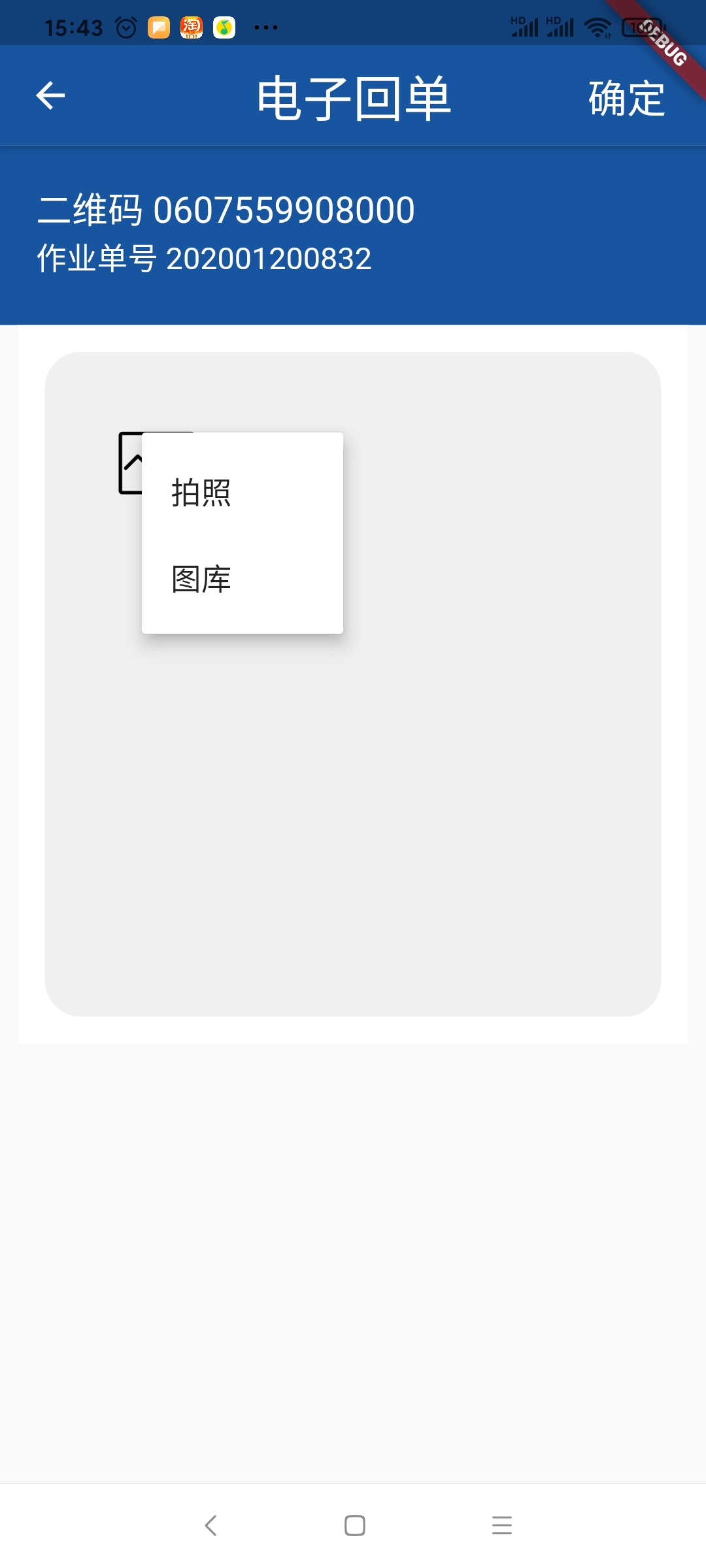Tap the 15:43 clock in status bar
The height and width of the screenshot is (1568, 706).
point(74,26)
